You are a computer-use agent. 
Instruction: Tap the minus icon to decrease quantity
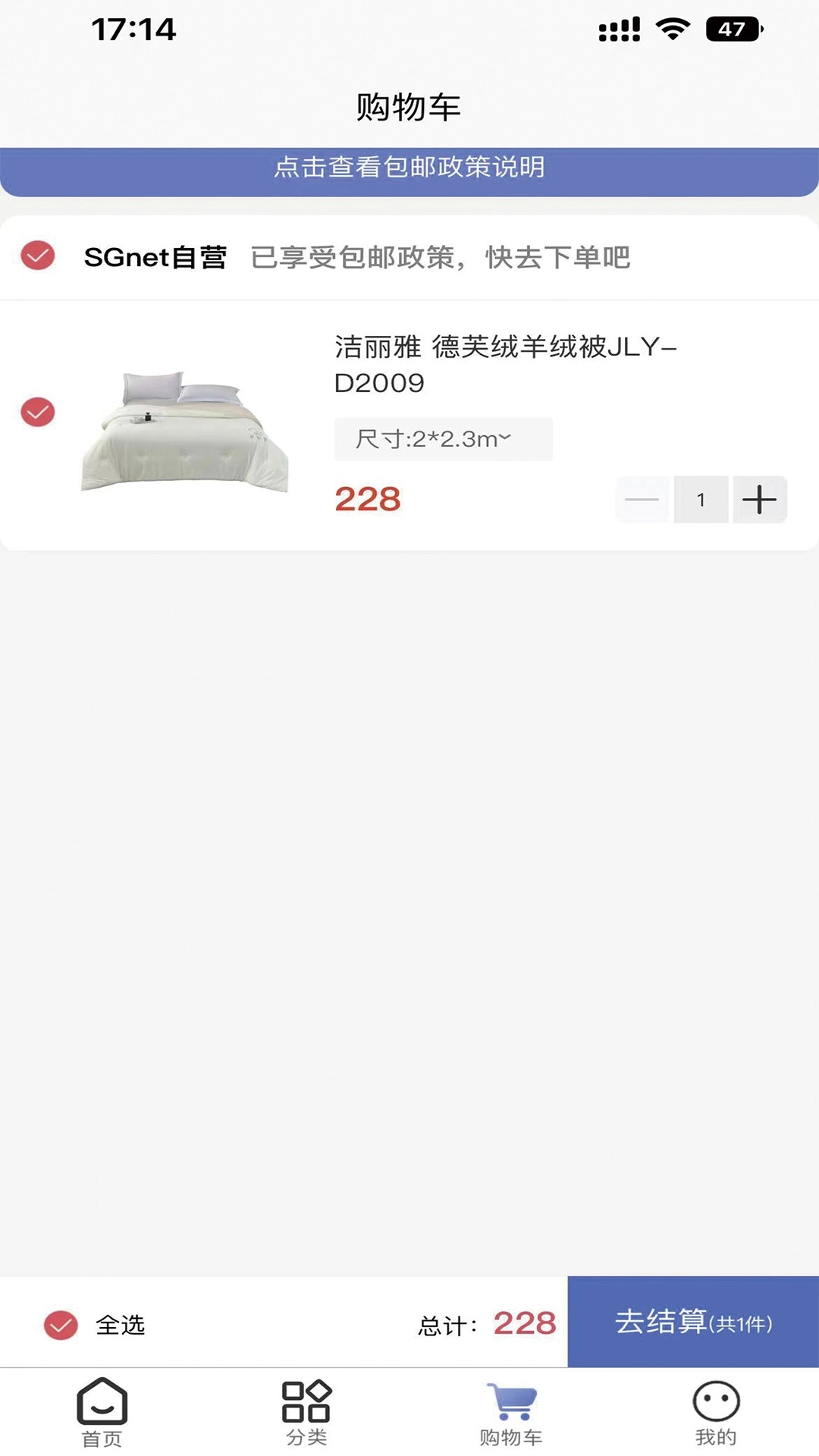pyautogui.click(x=641, y=499)
